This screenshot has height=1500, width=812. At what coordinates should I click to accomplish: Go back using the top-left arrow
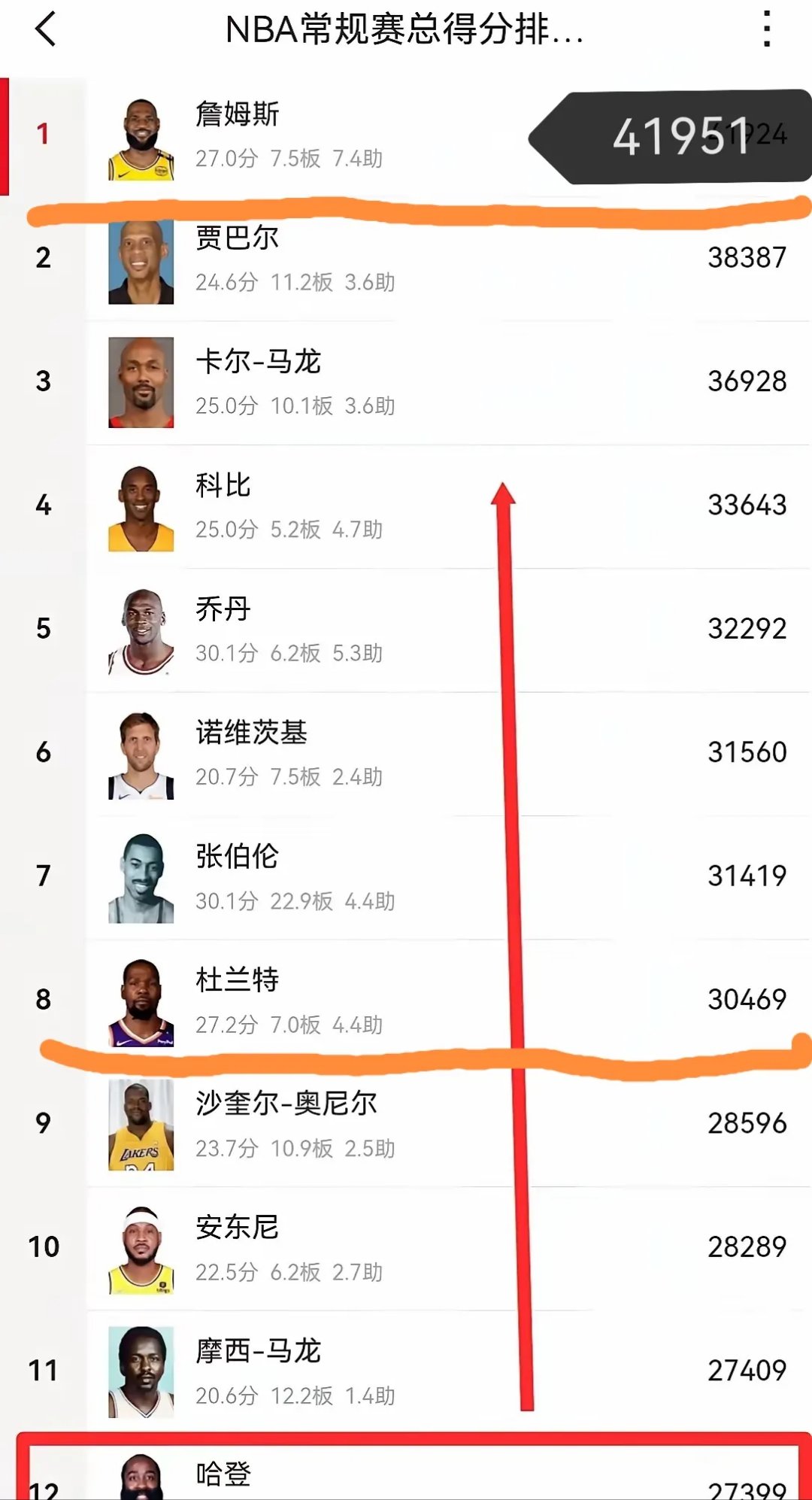coord(46,30)
